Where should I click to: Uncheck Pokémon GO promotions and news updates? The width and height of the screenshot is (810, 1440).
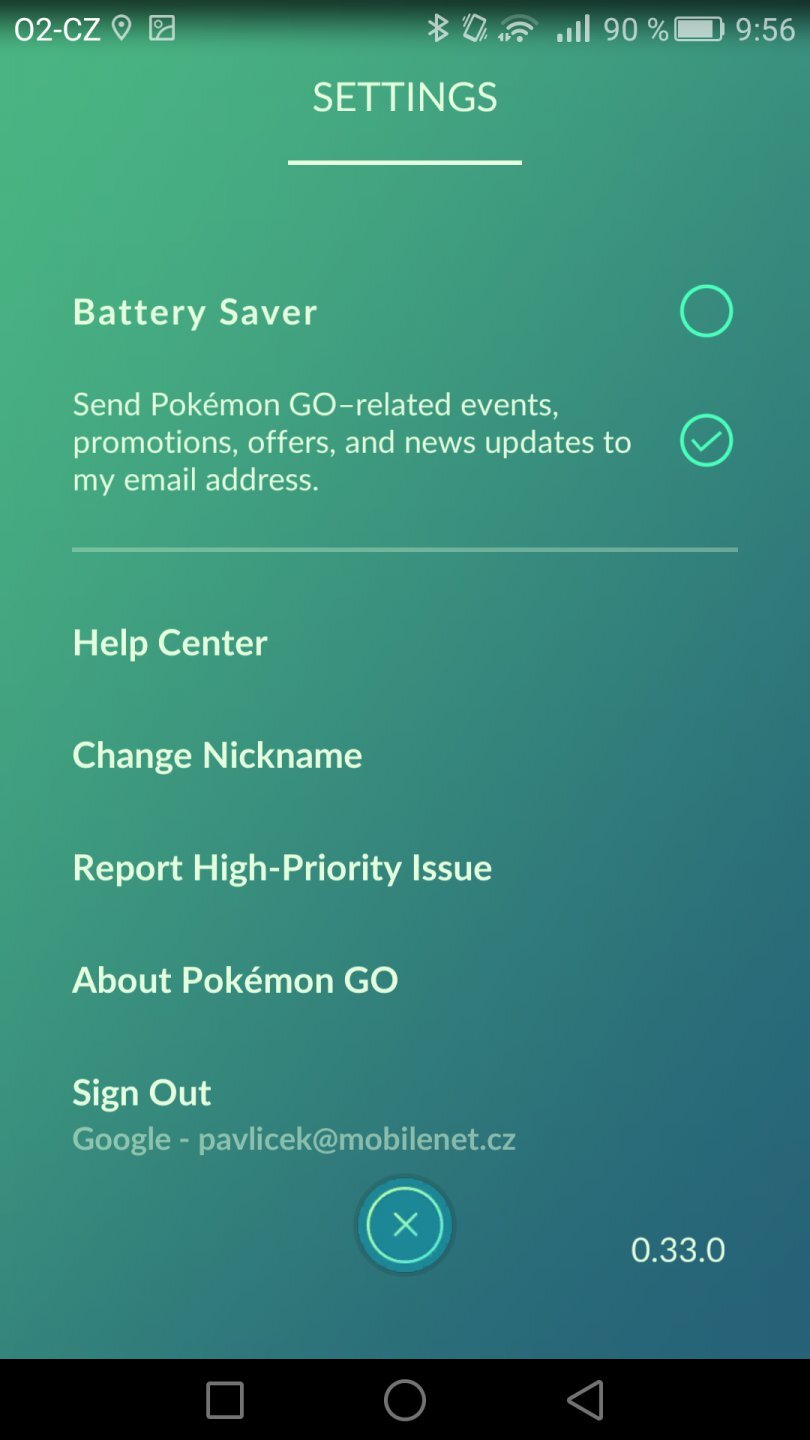pos(706,440)
